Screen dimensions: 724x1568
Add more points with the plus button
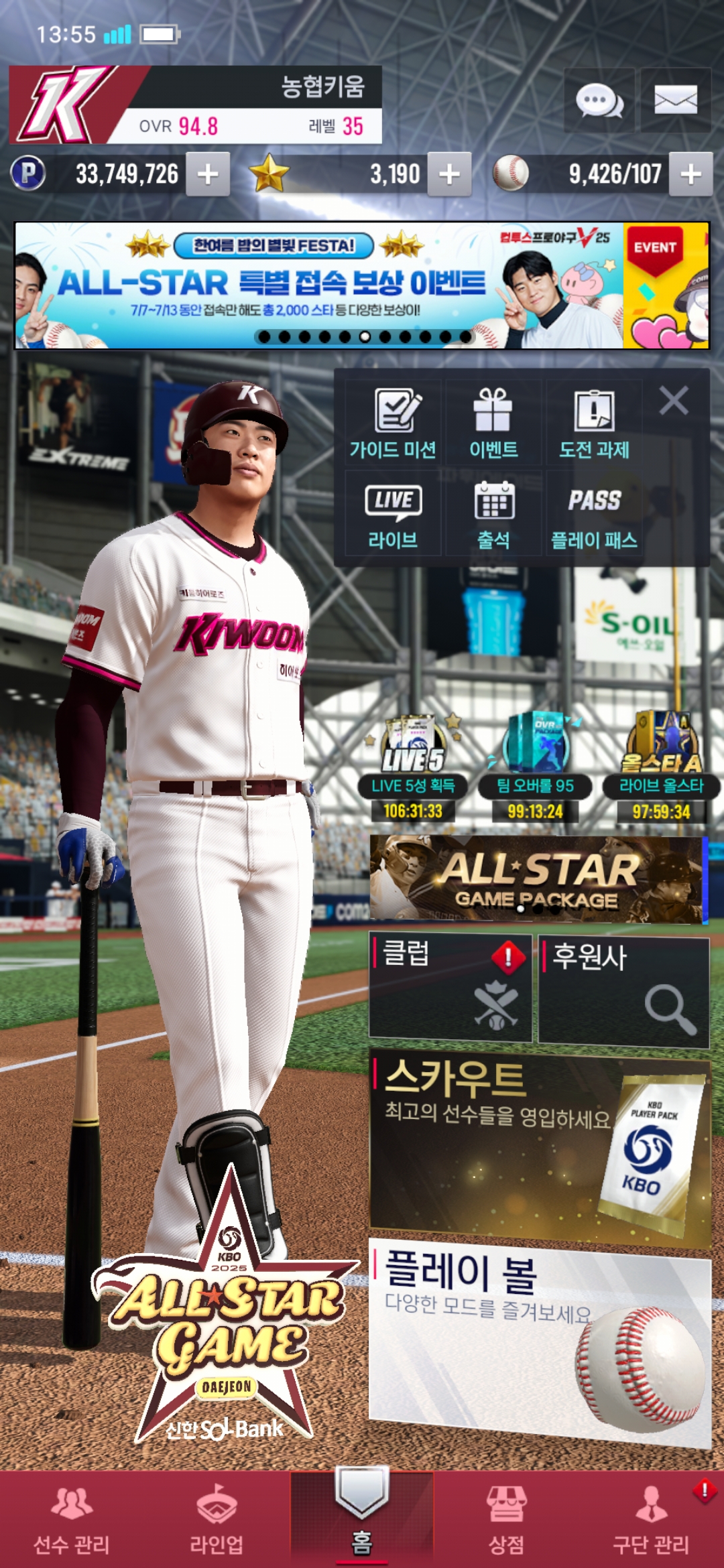coord(208,174)
